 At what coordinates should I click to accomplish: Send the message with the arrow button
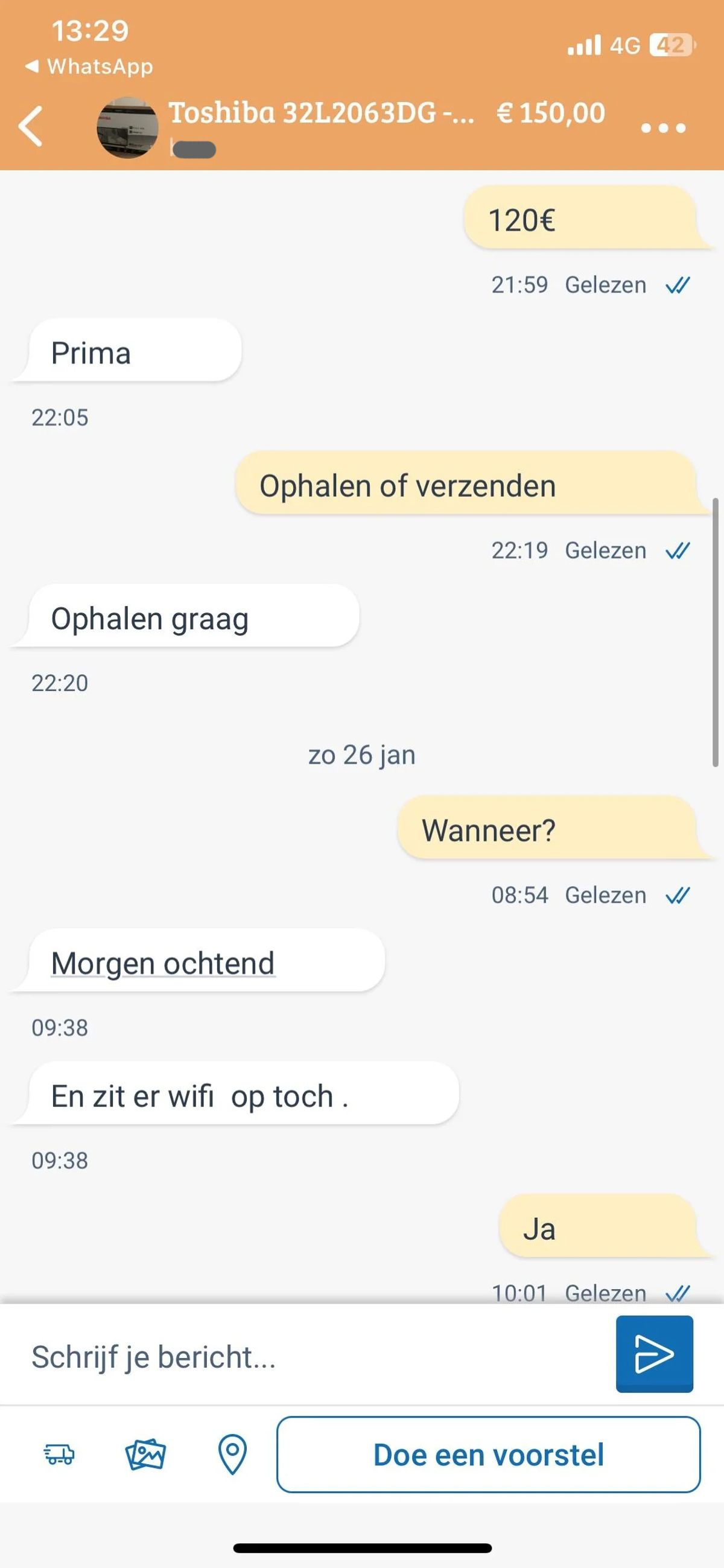pyautogui.click(x=654, y=1354)
